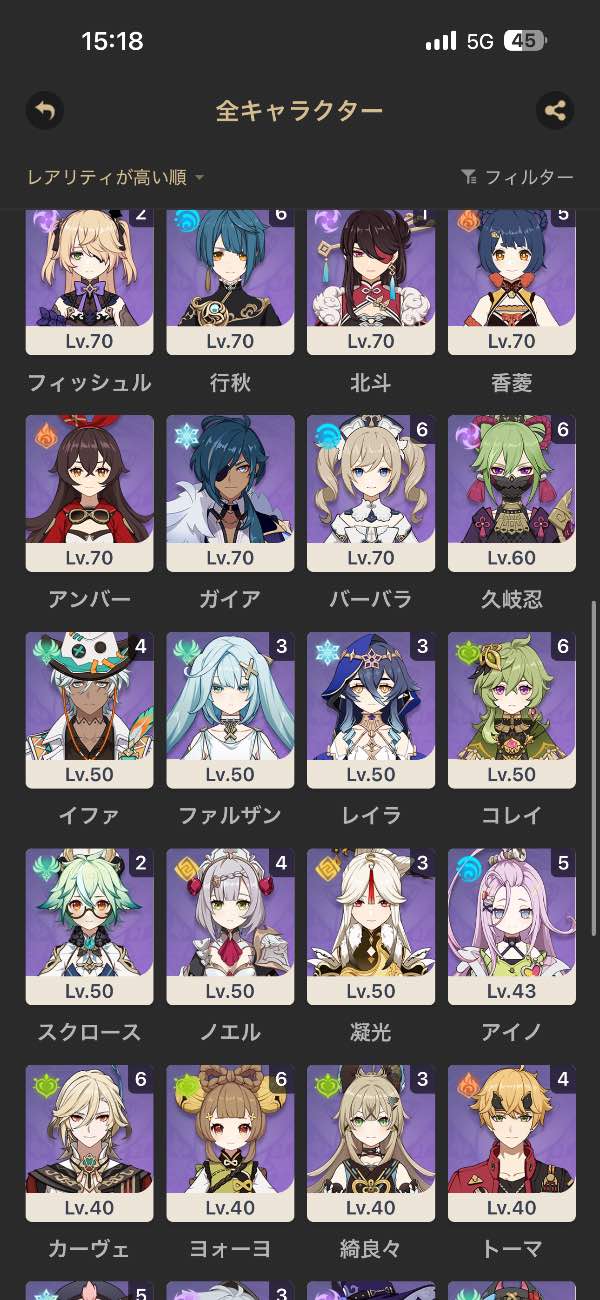Open the 凝光 character card
The height and width of the screenshot is (1300, 600).
coord(371,927)
